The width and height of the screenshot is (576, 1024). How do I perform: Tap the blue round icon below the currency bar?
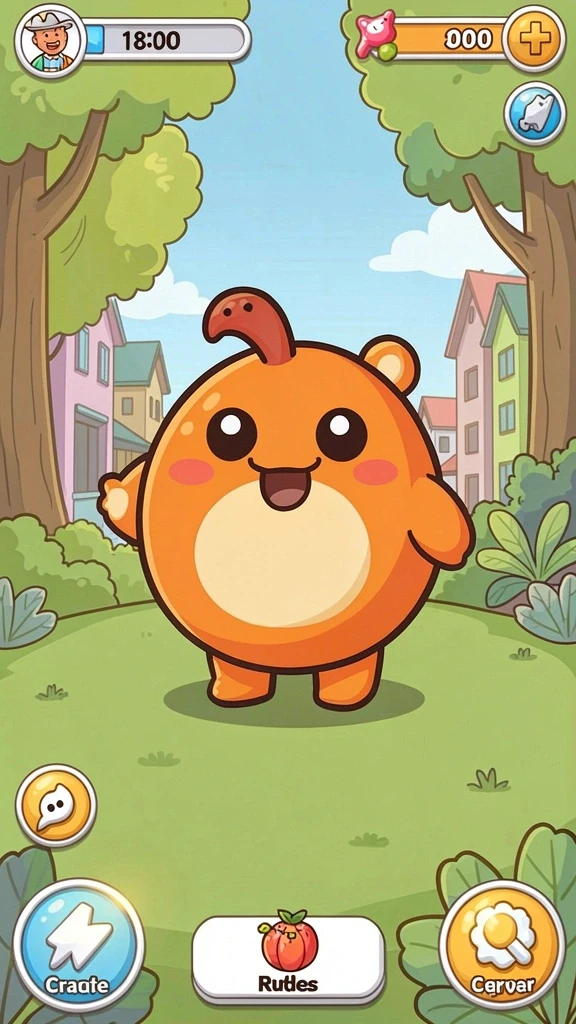tap(535, 114)
